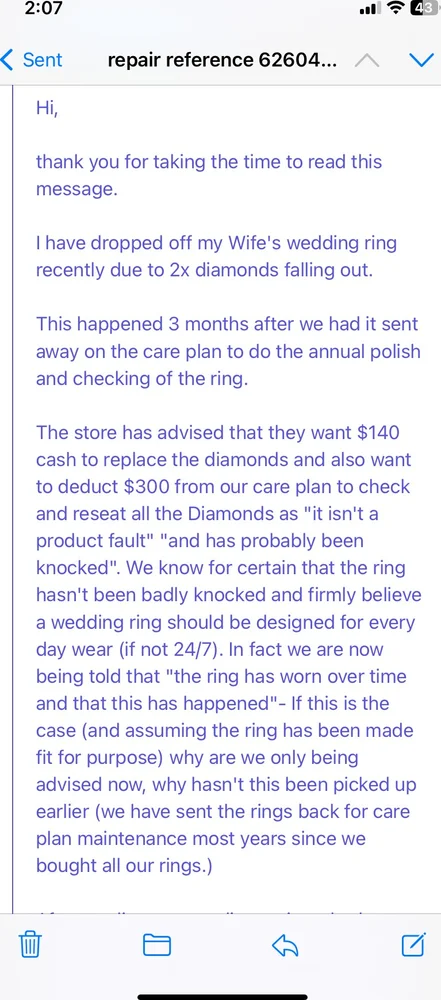Go back to the Sent mailbox
The height and width of the screenshot is (1000, 441).
click(32, 60)
